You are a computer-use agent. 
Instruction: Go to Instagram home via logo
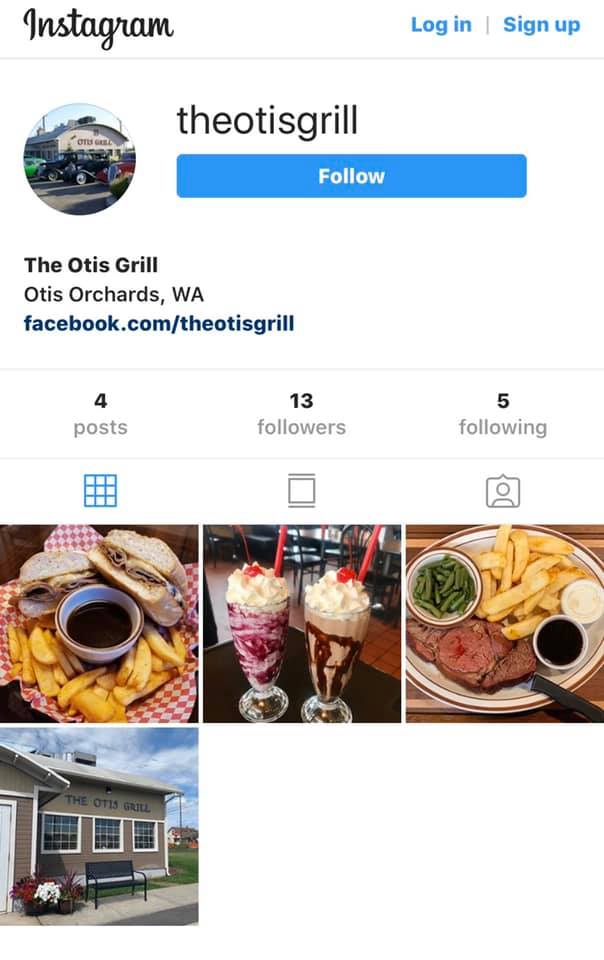click(98, 26)
